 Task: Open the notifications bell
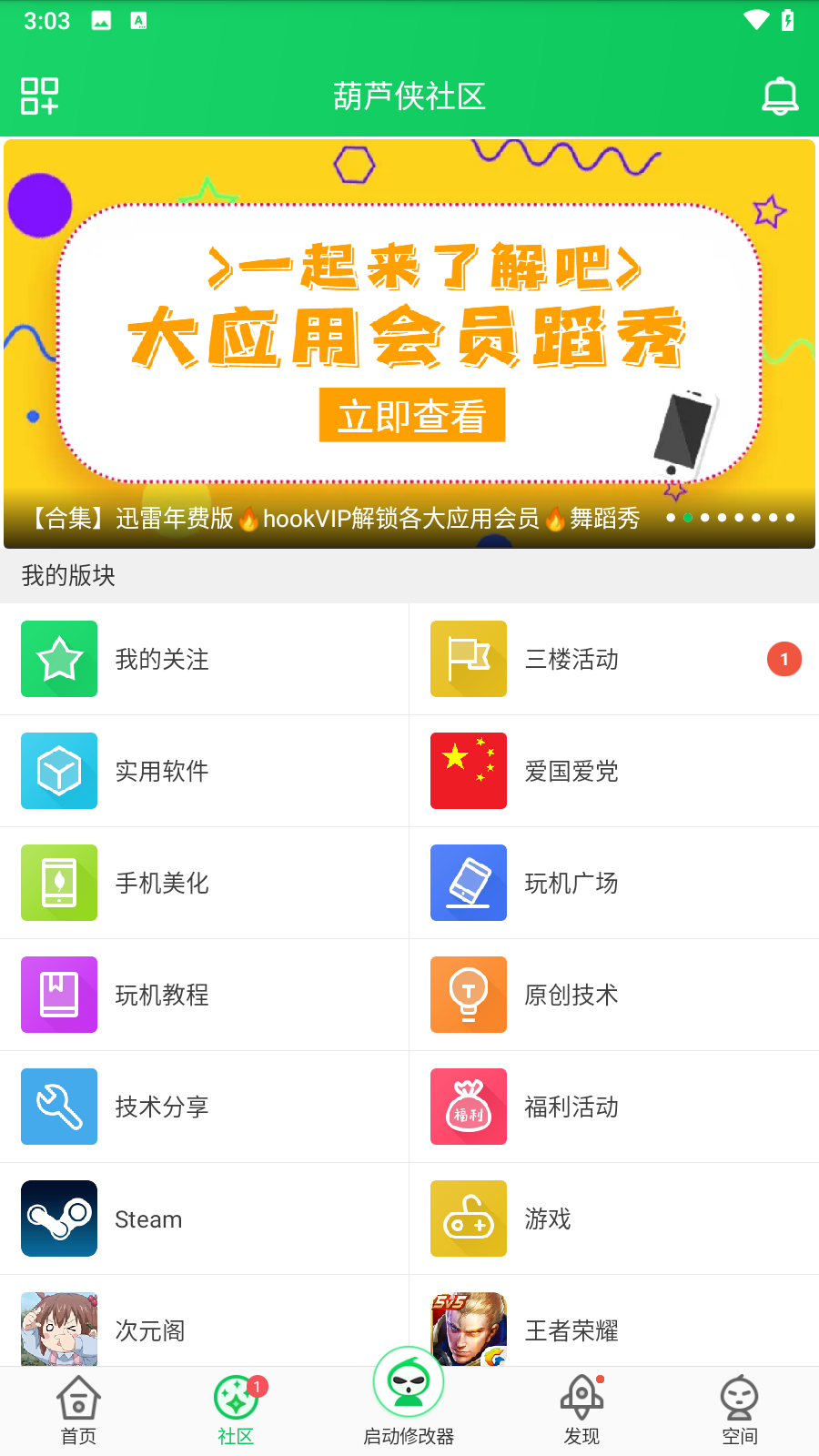[780, 96]
